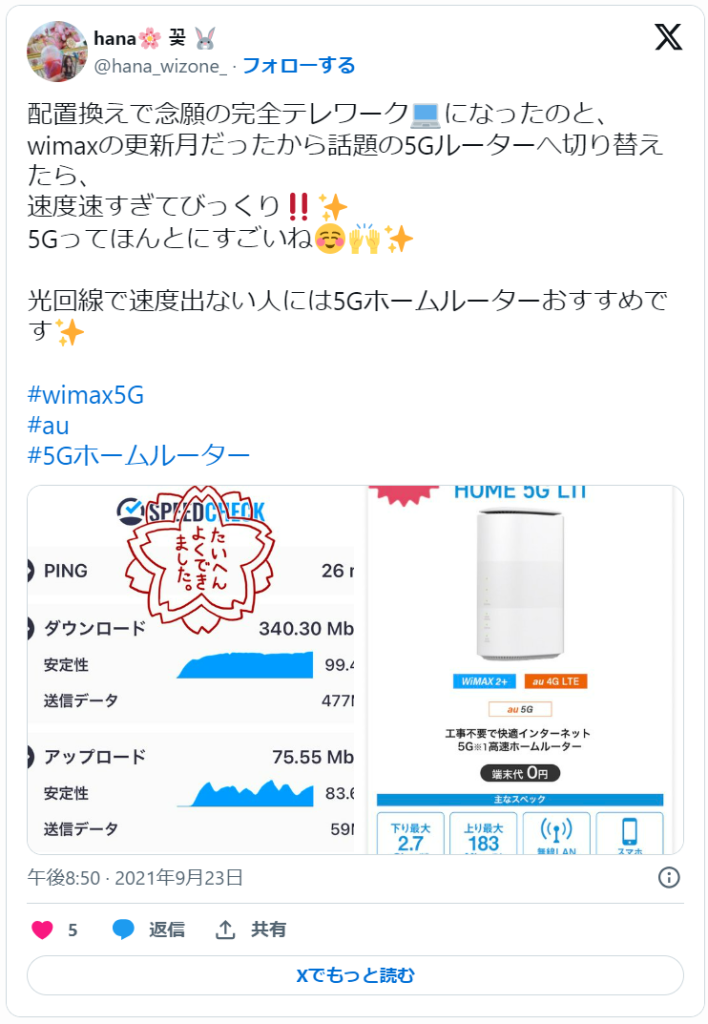
Task: Share the post via 共有
Action: (x=251, y=930)
